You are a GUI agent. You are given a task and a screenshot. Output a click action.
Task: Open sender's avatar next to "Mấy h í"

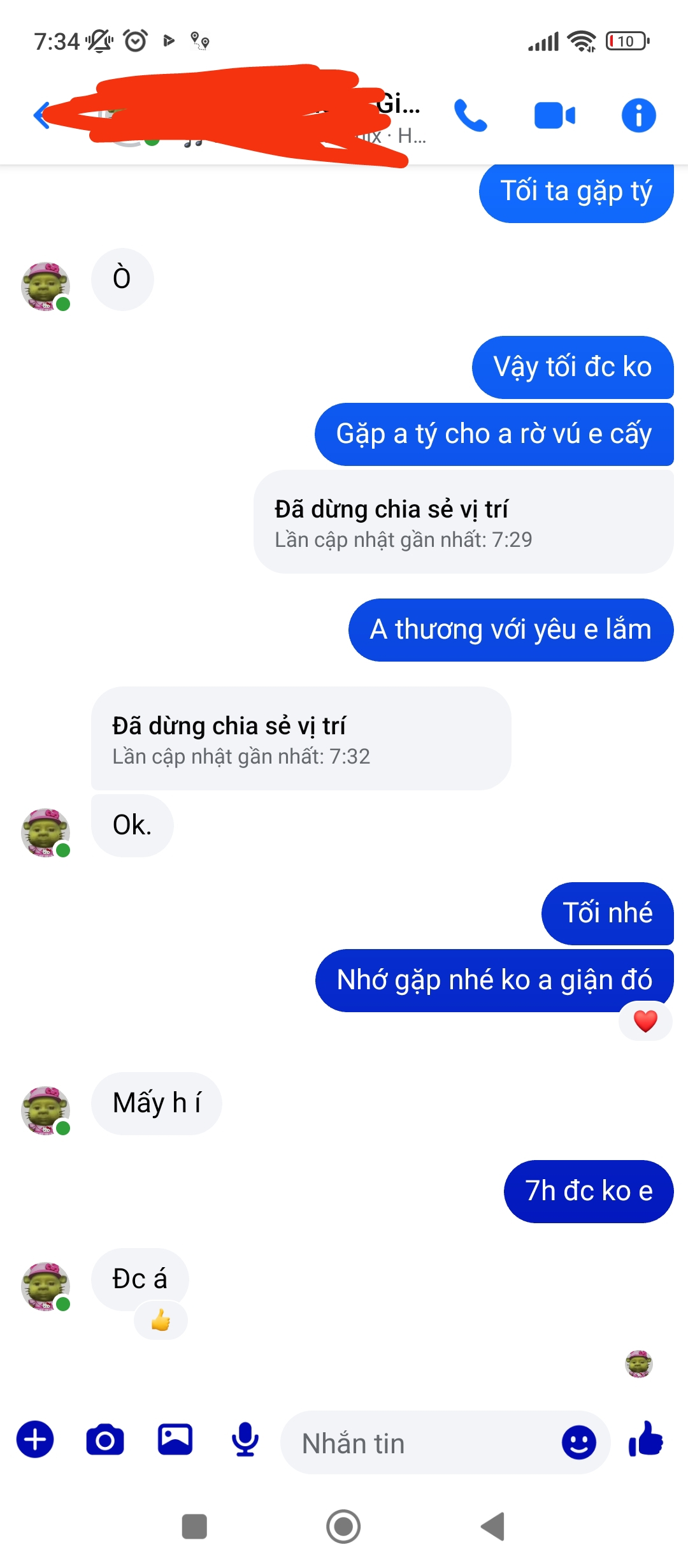pos(45,1110)
